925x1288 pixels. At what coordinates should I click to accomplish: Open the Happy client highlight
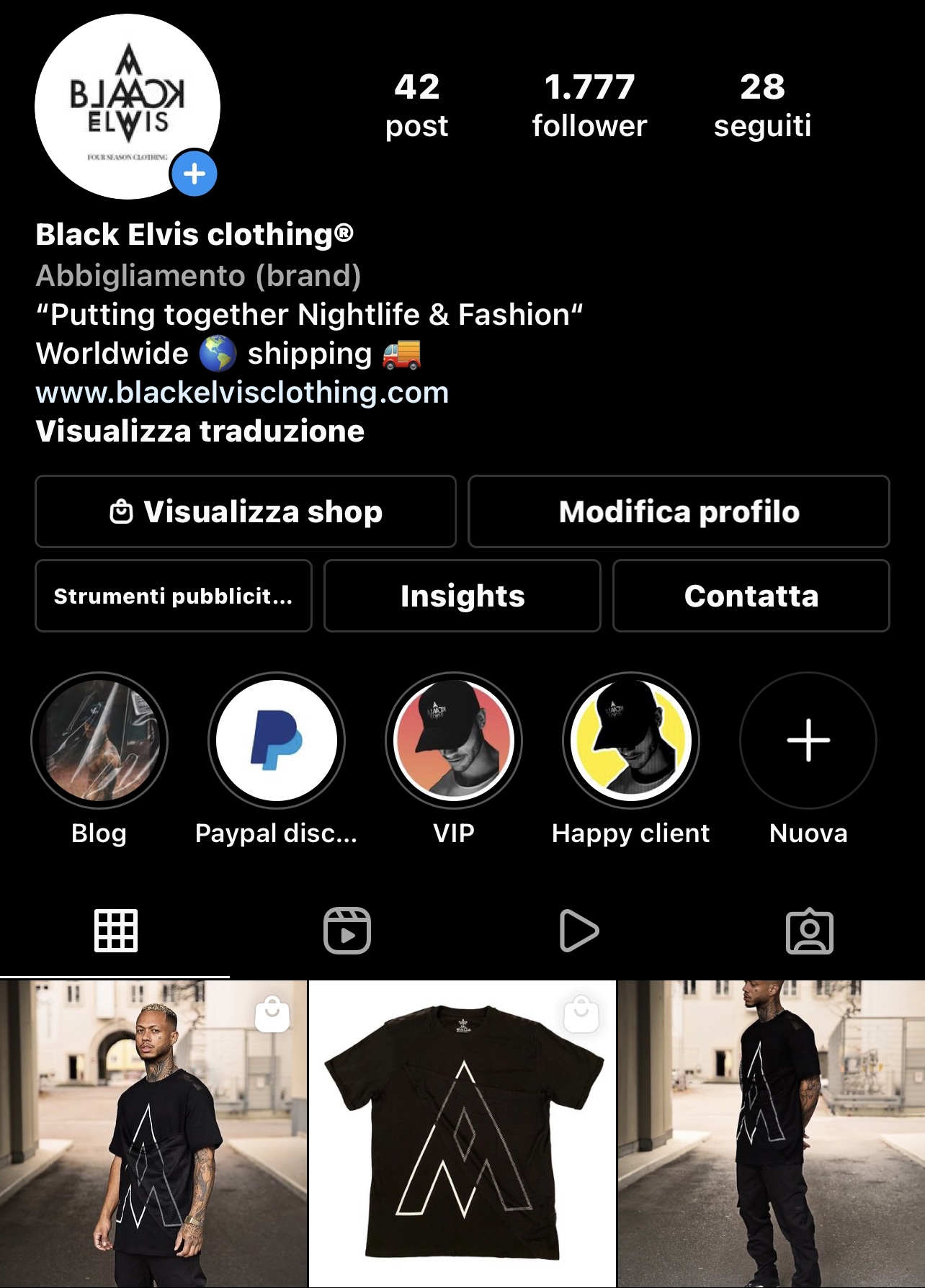coord(631,741)
